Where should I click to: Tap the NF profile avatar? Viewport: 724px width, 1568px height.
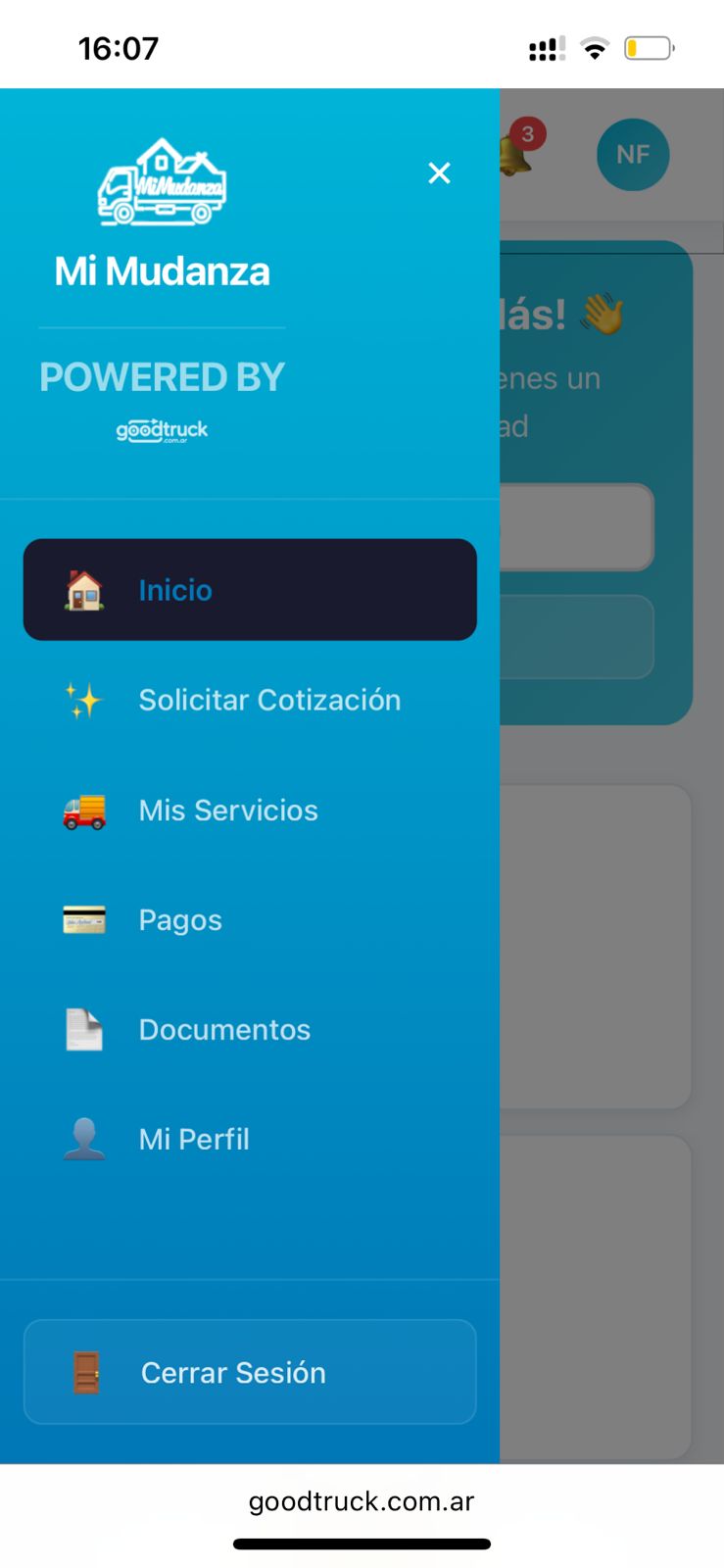coord(633,154)
